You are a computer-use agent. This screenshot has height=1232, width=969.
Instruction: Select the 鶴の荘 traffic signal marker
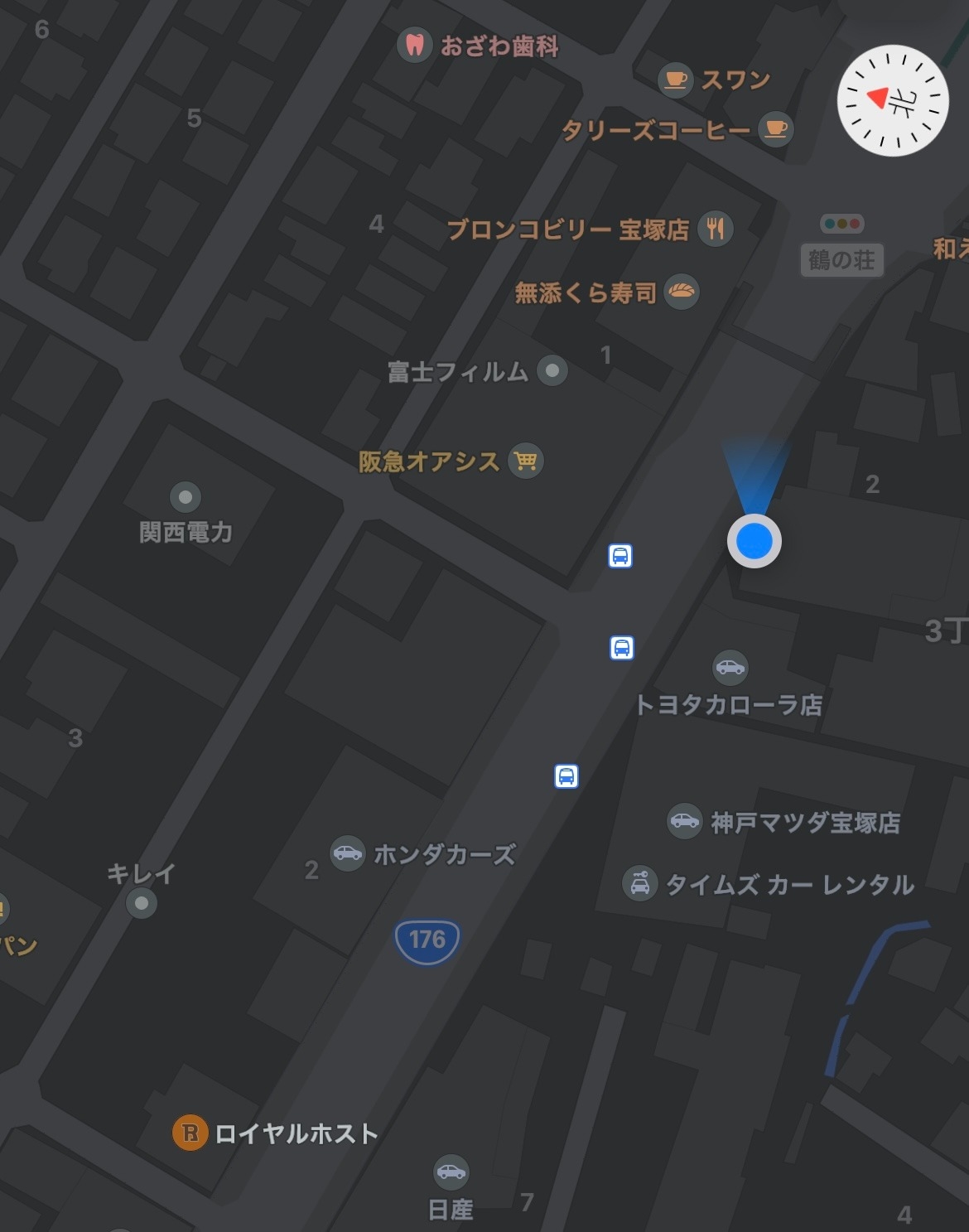click(x=841, y=224)
